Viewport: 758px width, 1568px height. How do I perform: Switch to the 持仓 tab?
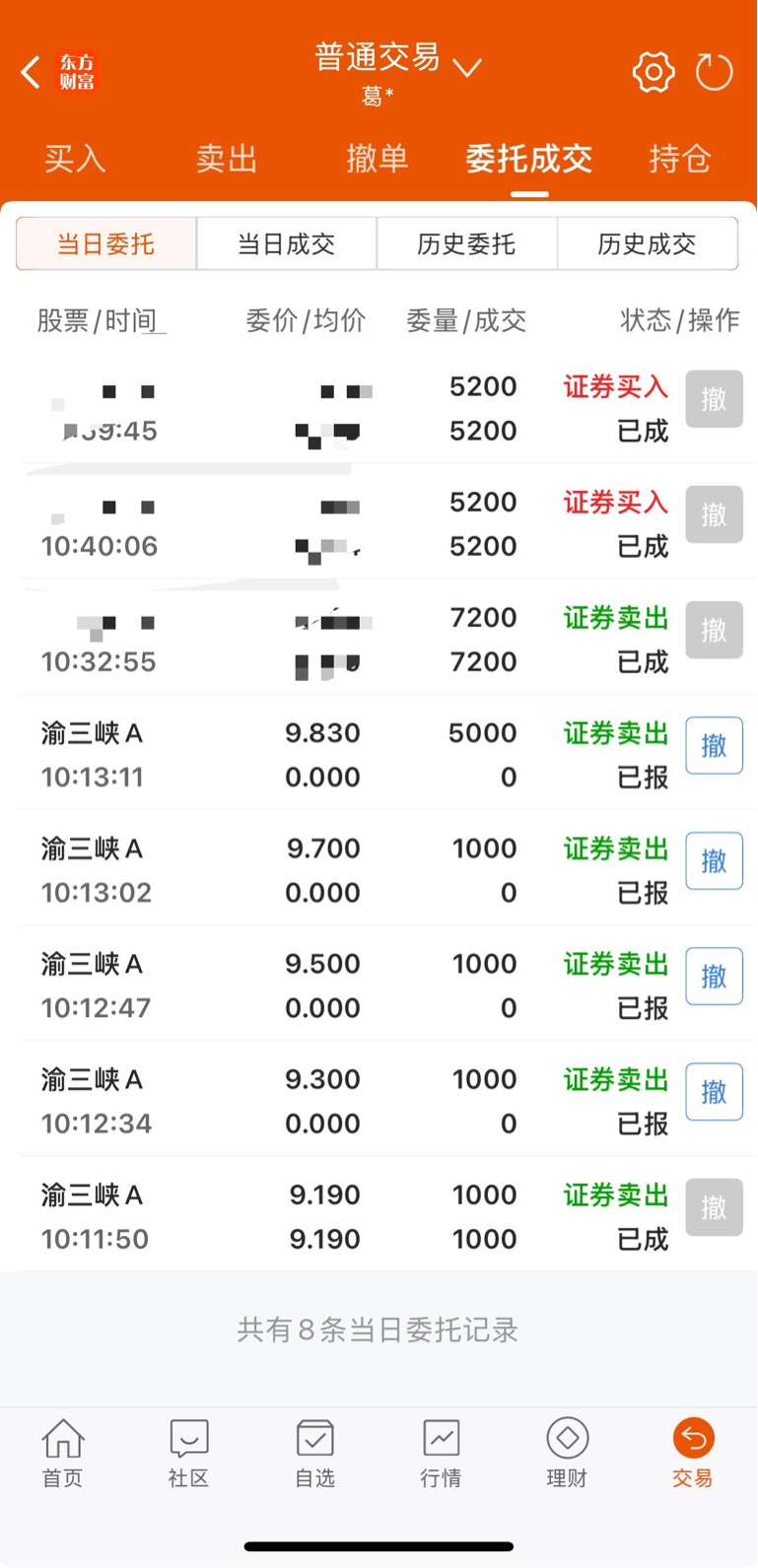[679, 159]
